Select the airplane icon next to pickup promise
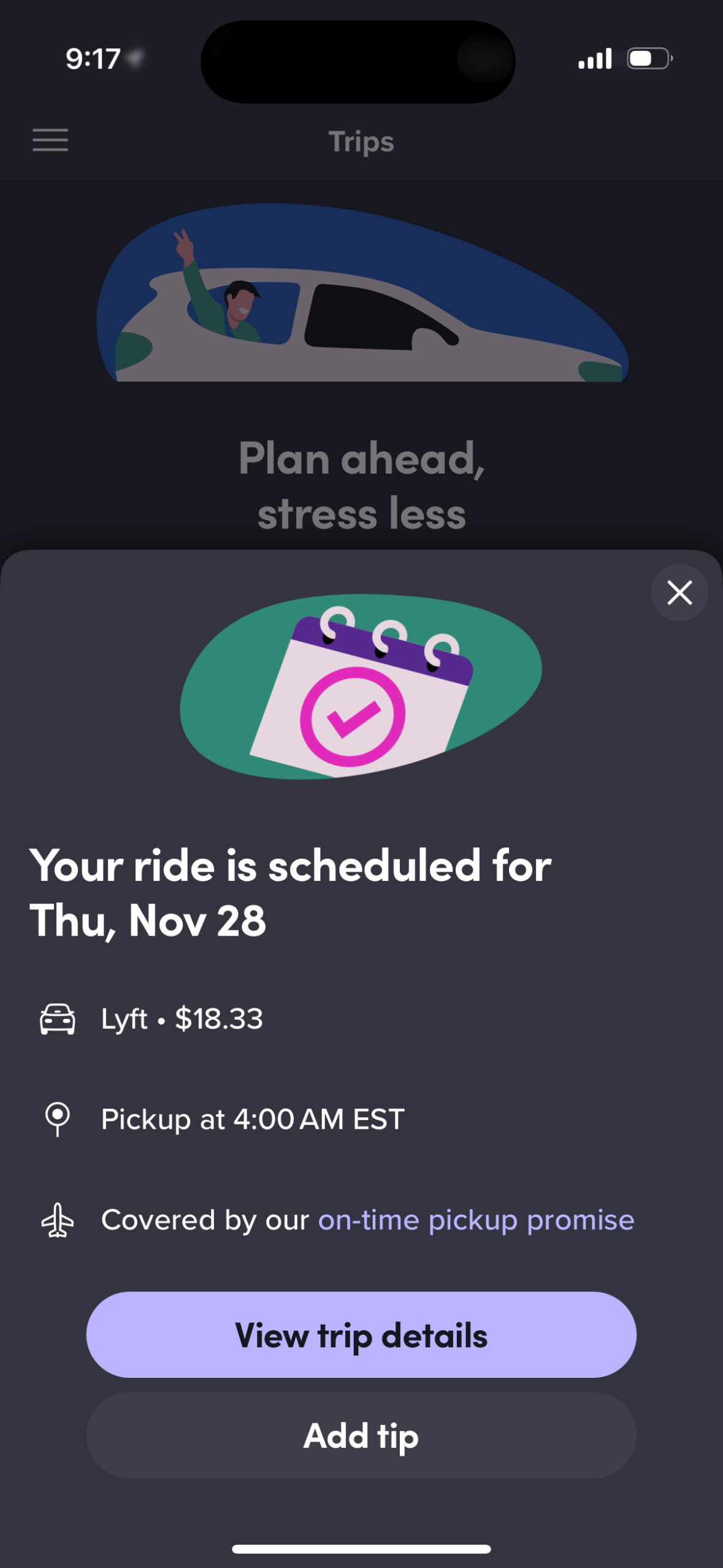Screen dimensions: 723x1568 pos(56,1220)
